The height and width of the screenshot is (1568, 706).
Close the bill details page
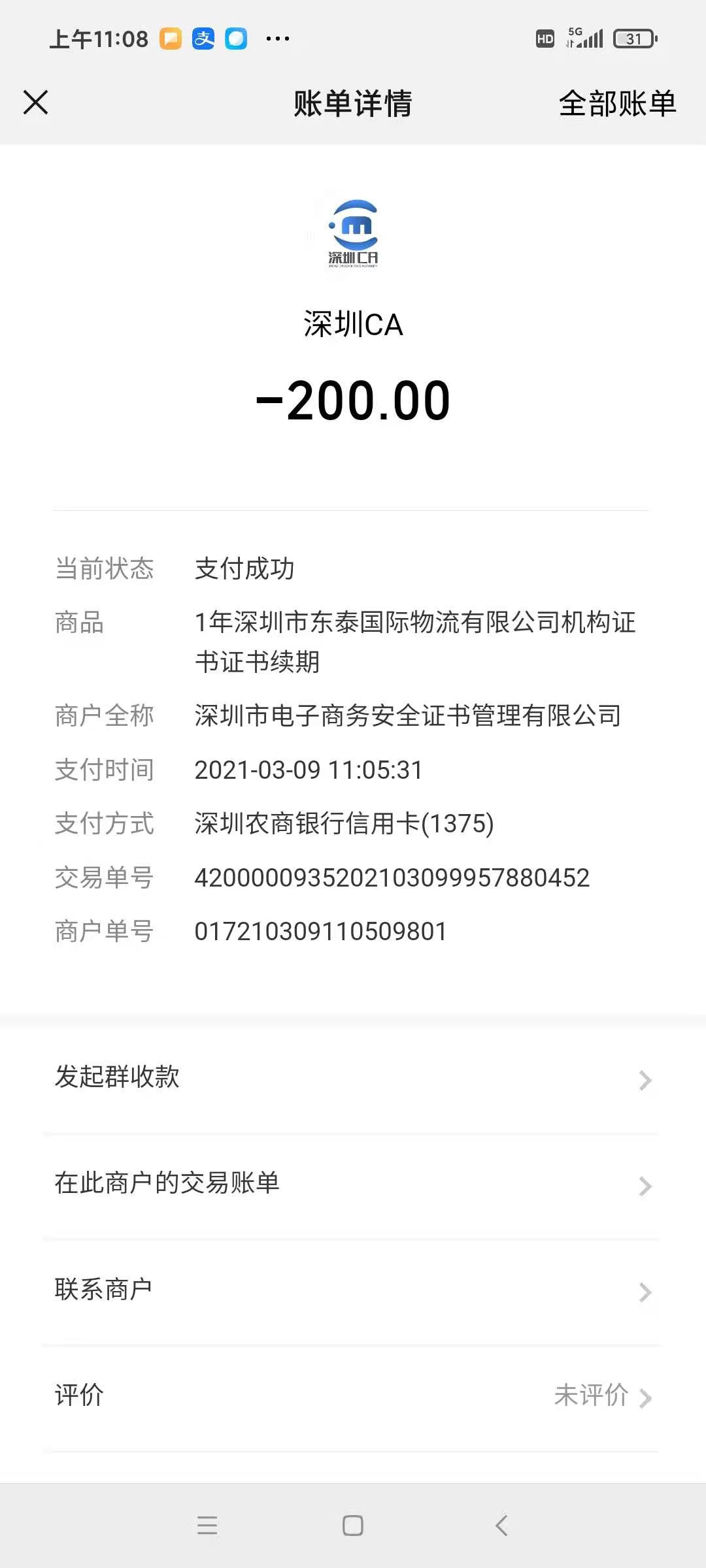tap(36, 103)
